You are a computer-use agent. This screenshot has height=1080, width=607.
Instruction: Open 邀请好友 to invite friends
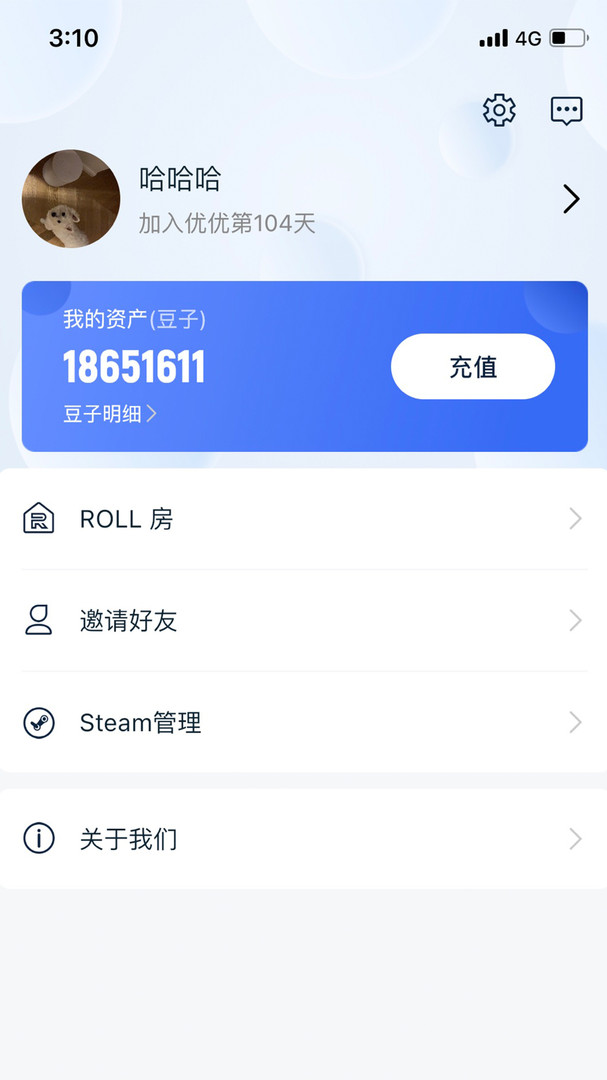pyautogui.click(x=303, y=621)
